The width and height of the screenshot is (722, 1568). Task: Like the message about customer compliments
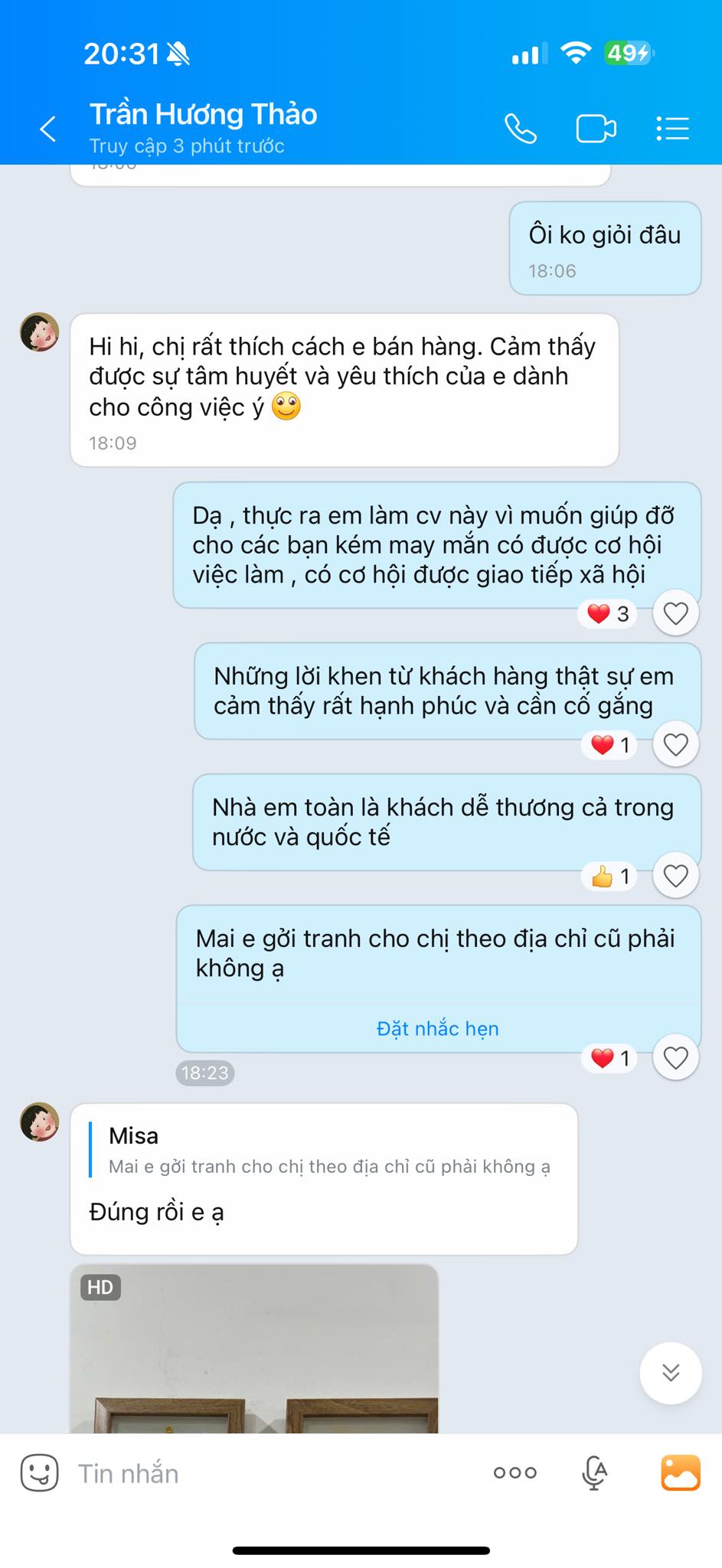[x=675, y=744]
